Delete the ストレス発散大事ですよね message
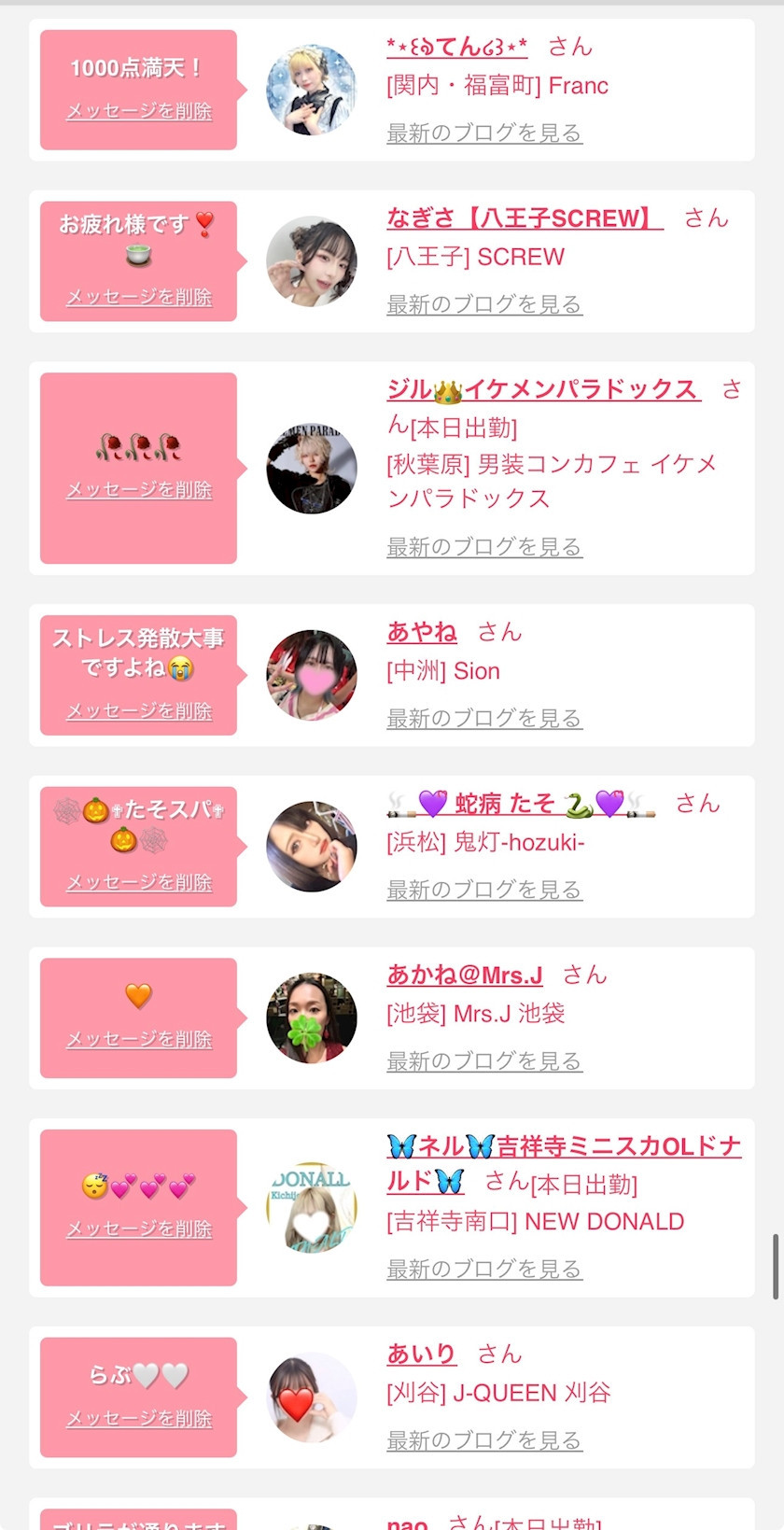784x1530 pixels. [139, 711]
